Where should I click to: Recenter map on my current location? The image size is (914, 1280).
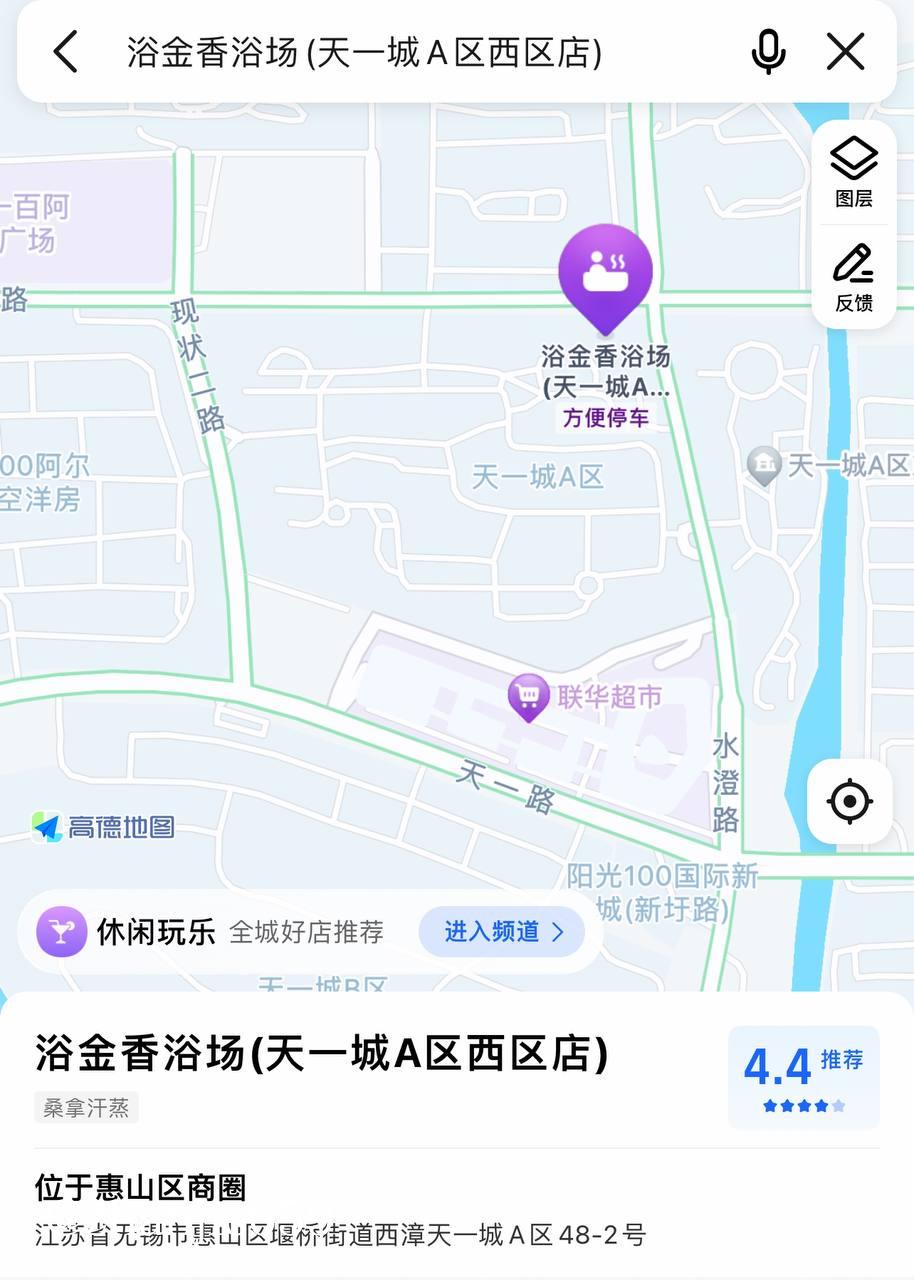850,801
